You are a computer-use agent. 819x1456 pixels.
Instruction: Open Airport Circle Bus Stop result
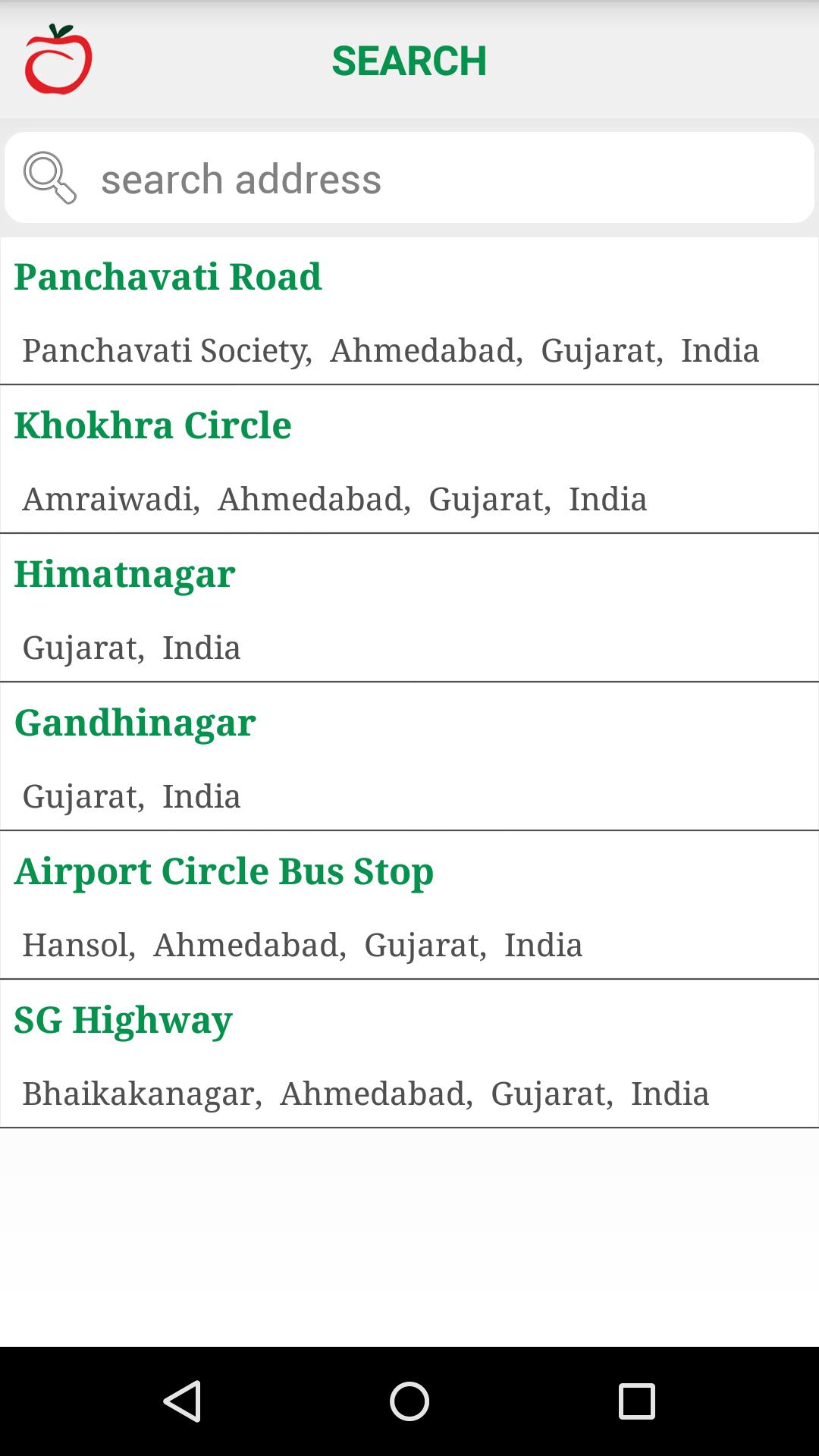(409, 905)
